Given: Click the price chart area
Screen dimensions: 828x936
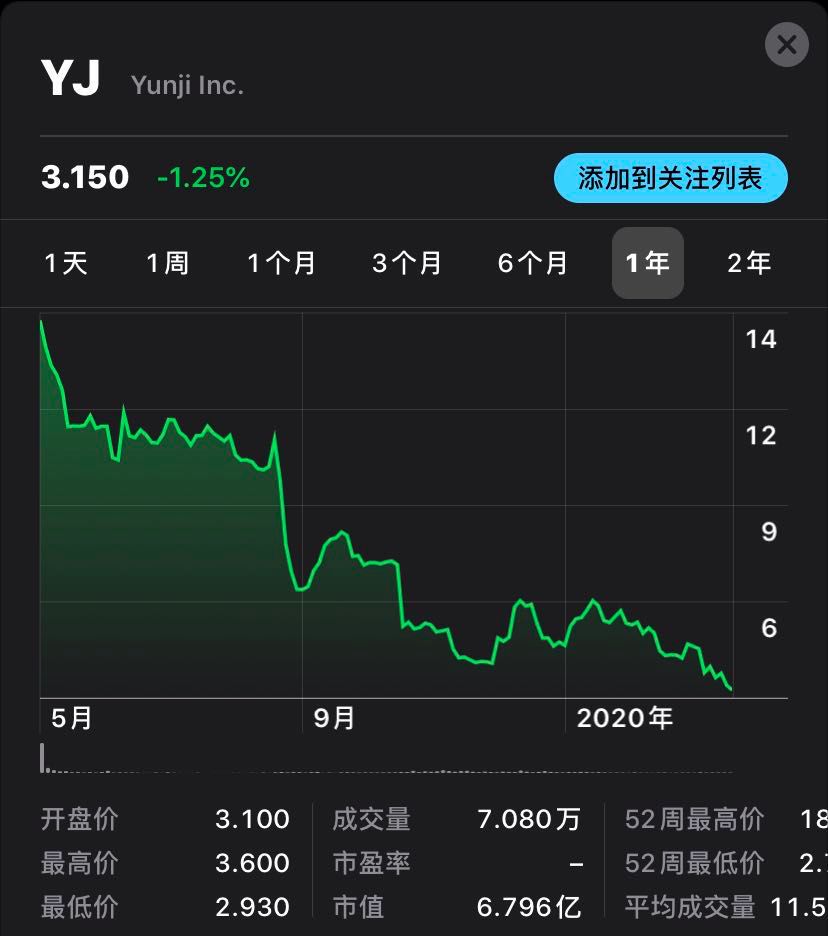Looking at the screenshot, I should (x=400, y=500).
